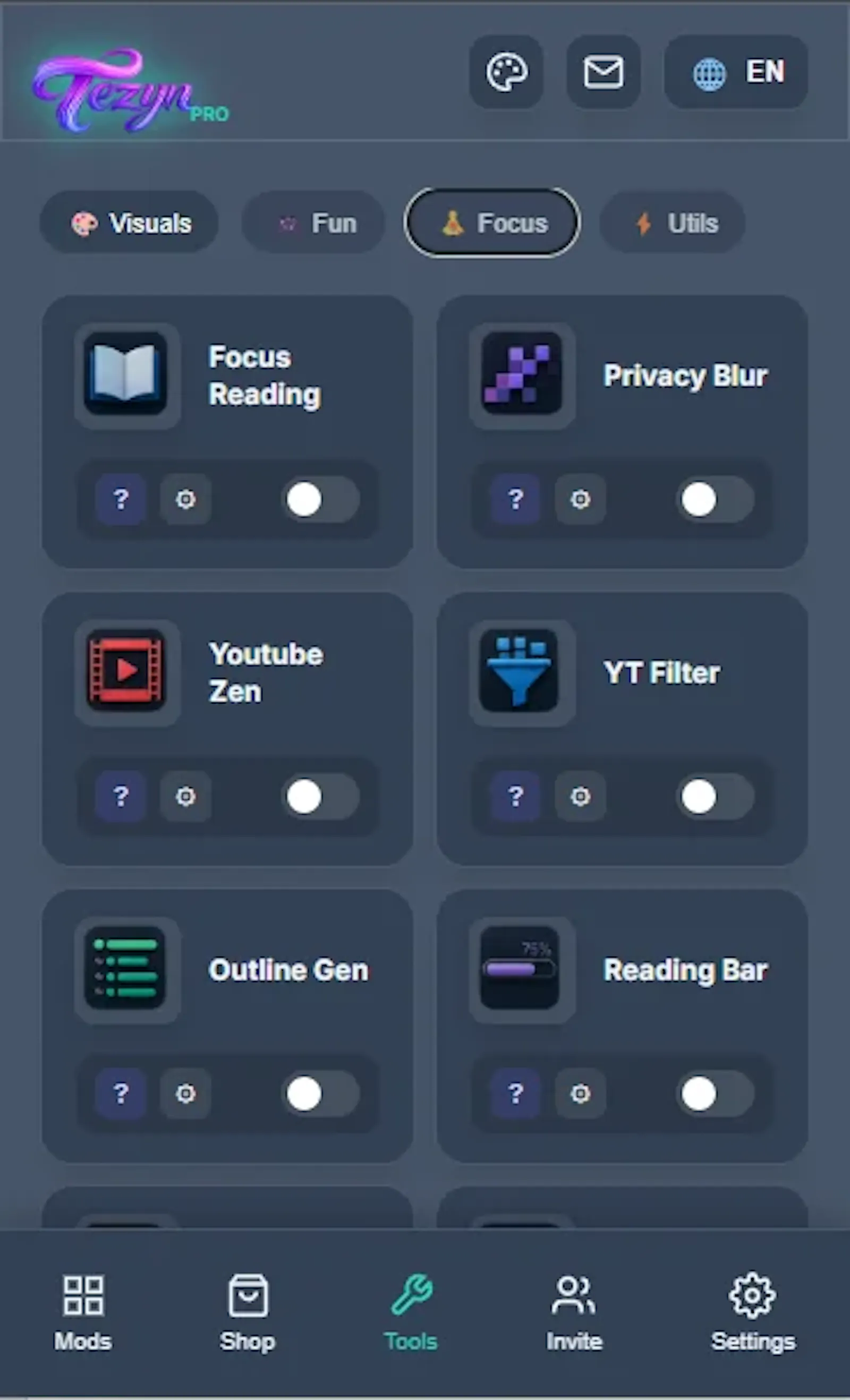This screenshot has width=850, height=1400.
Task: Switch to the Fun category
Action: pos(313,223)
